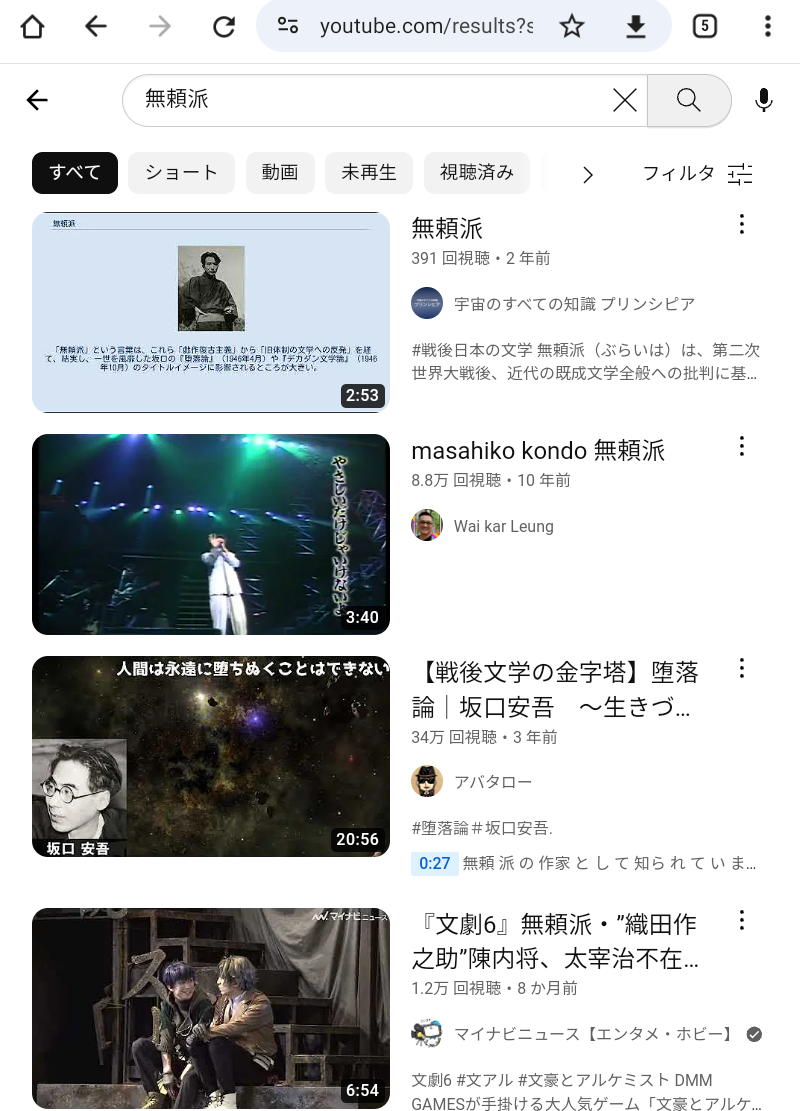Play the 堕落論 坂口安吾 video
The image size is (800, 1111).
tap(211, 756)
